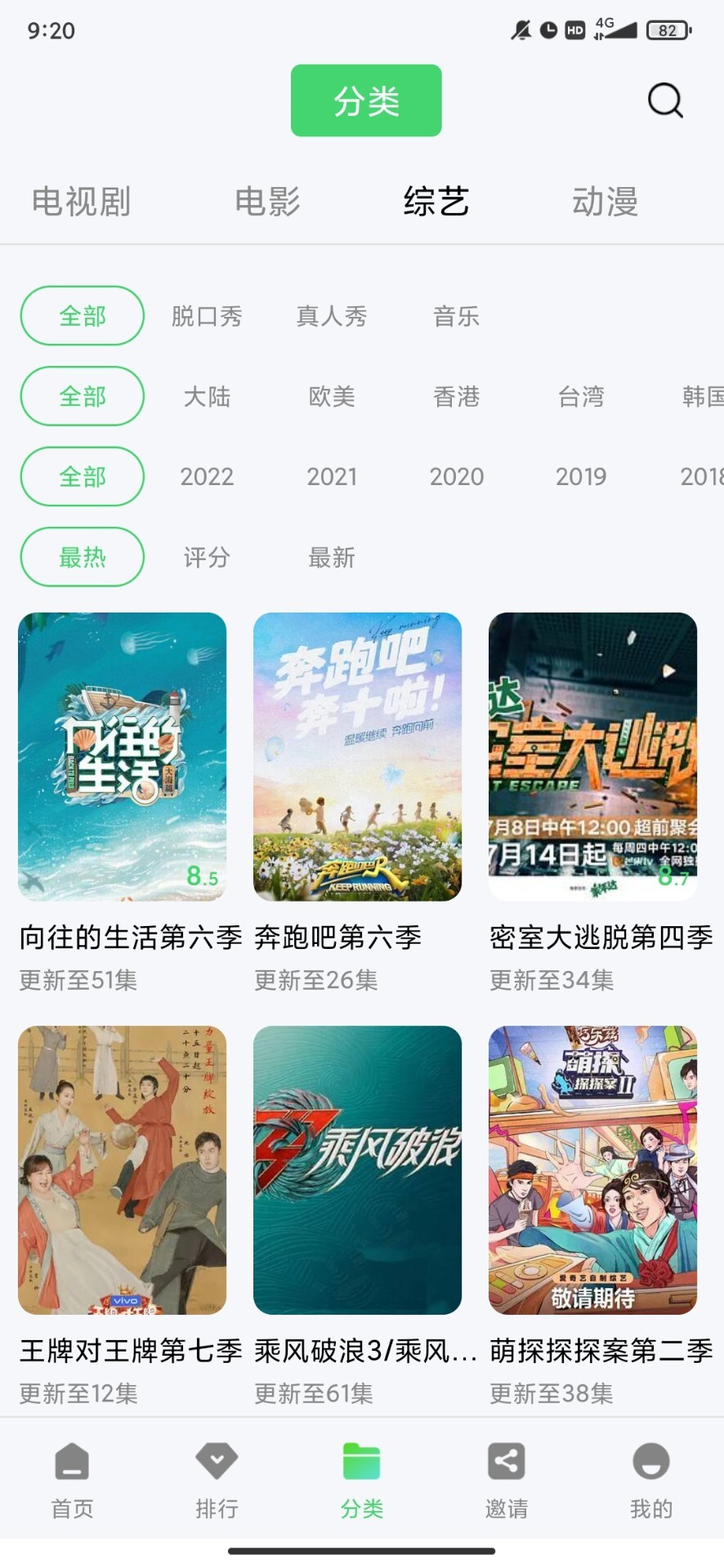Filter by 香港 region

tap(455, 396)
